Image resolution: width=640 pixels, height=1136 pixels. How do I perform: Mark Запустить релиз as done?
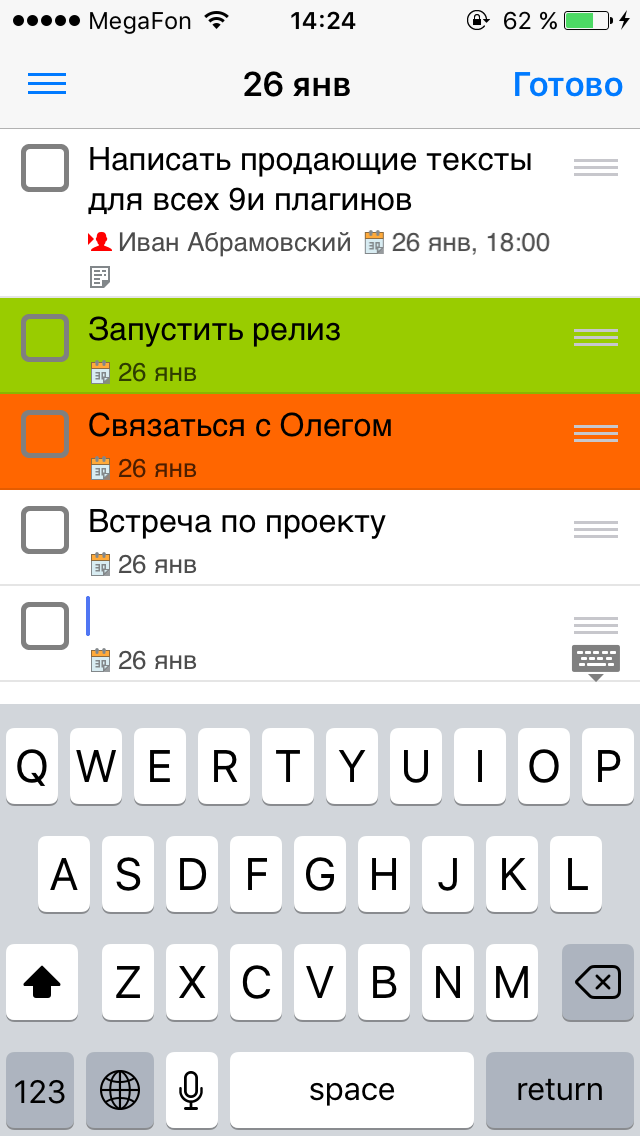tap(45, 338)
